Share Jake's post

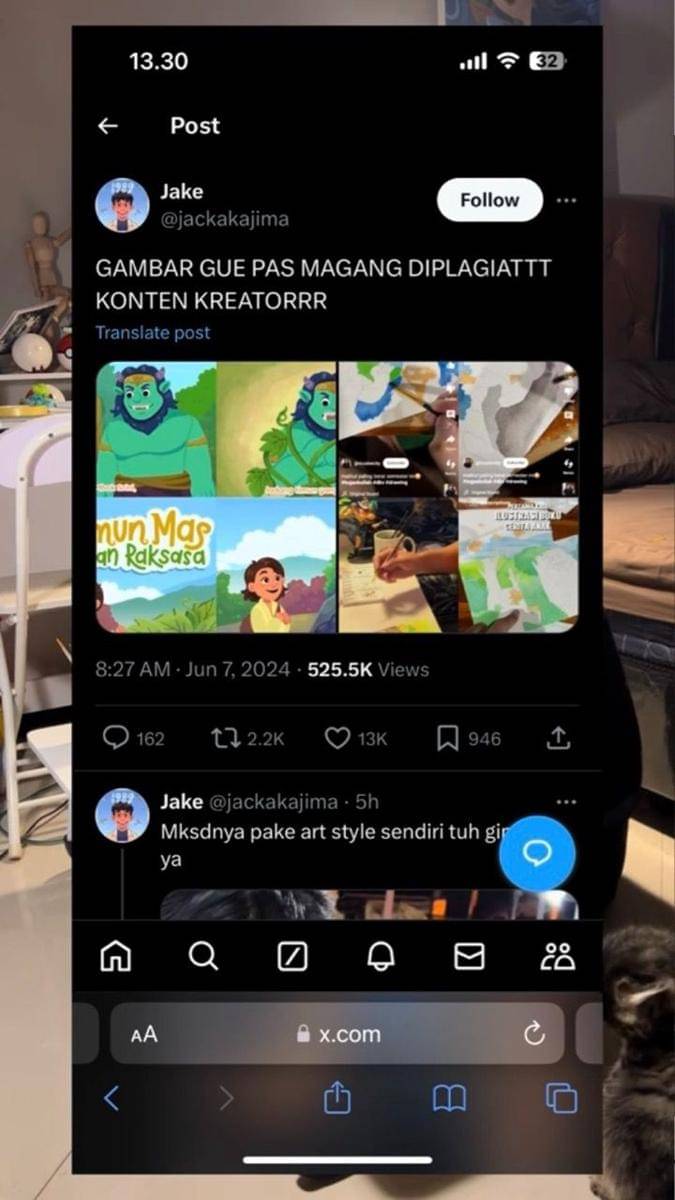coord(558,738)
